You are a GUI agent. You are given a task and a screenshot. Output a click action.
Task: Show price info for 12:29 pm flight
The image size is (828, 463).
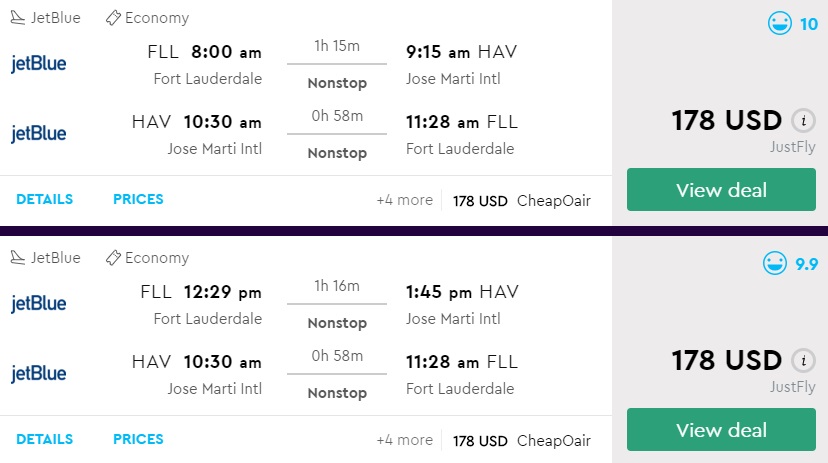(802, 361)
